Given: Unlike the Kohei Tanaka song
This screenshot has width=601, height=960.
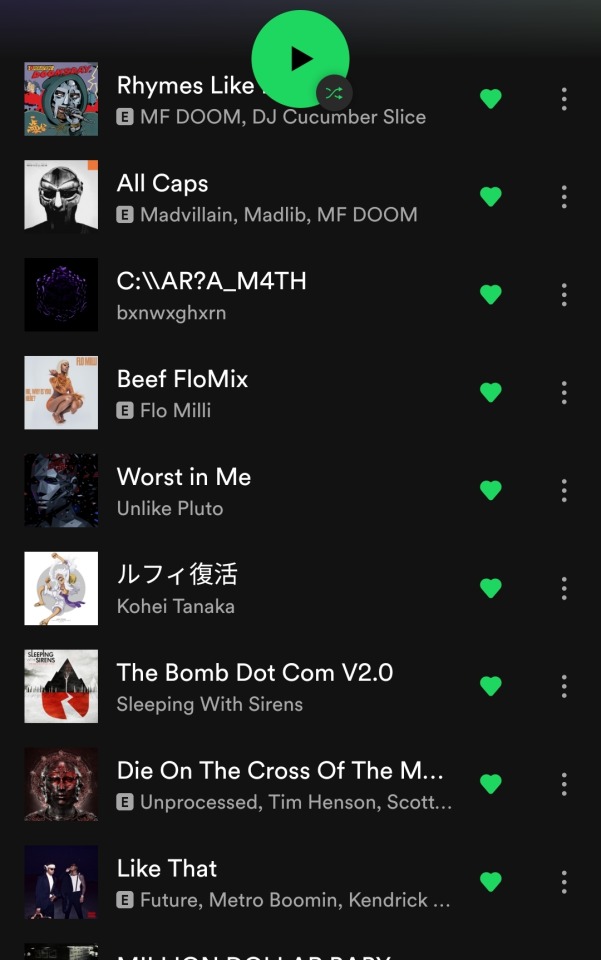Looking at the screenshot, I should click(x=490, y=589).
